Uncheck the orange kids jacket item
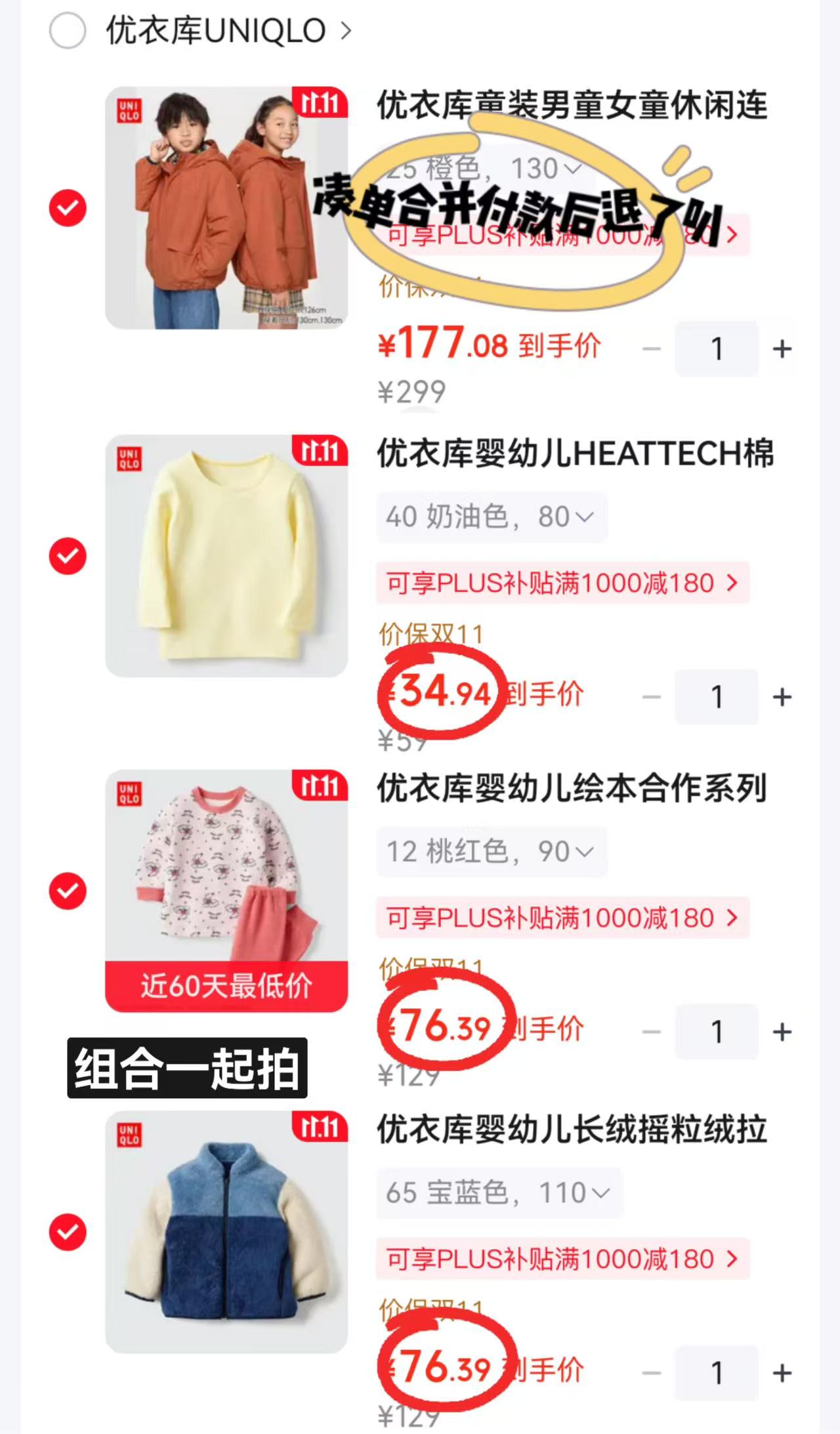Screen dimensions: 840x1434 click(68, 208)
